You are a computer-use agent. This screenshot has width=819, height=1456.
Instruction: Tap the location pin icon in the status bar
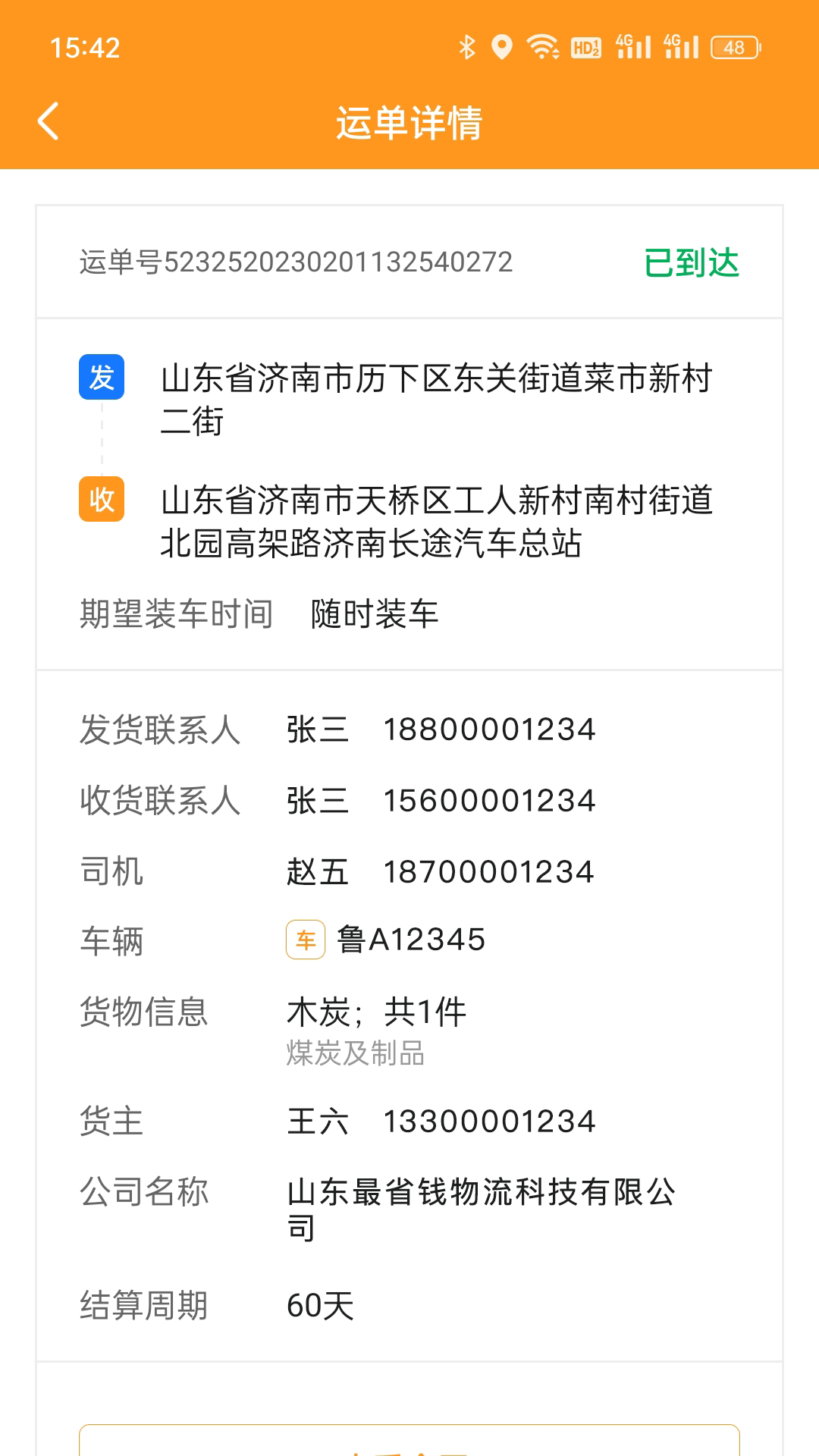tap(500, 45)
